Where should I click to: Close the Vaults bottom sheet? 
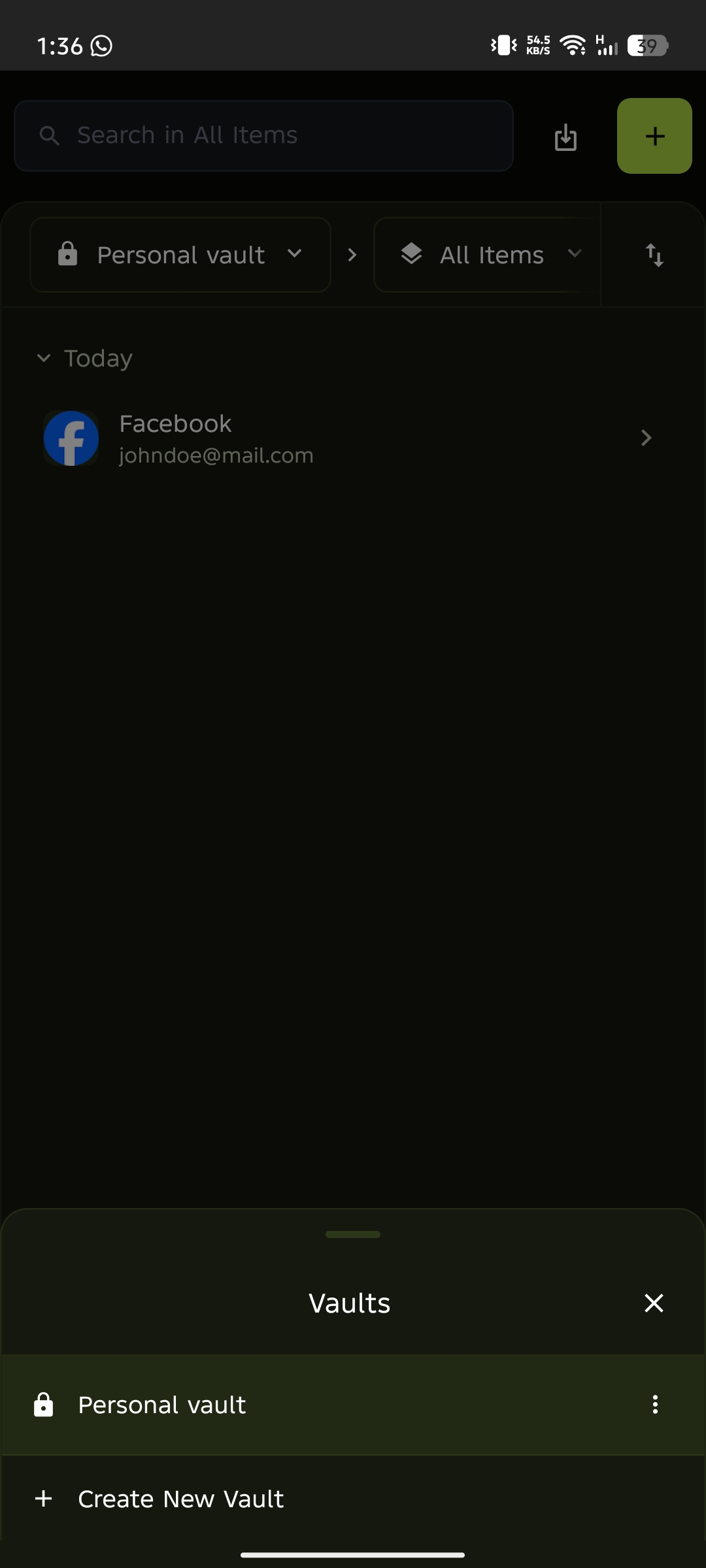pyautogui.click(x=654, y=1303)
